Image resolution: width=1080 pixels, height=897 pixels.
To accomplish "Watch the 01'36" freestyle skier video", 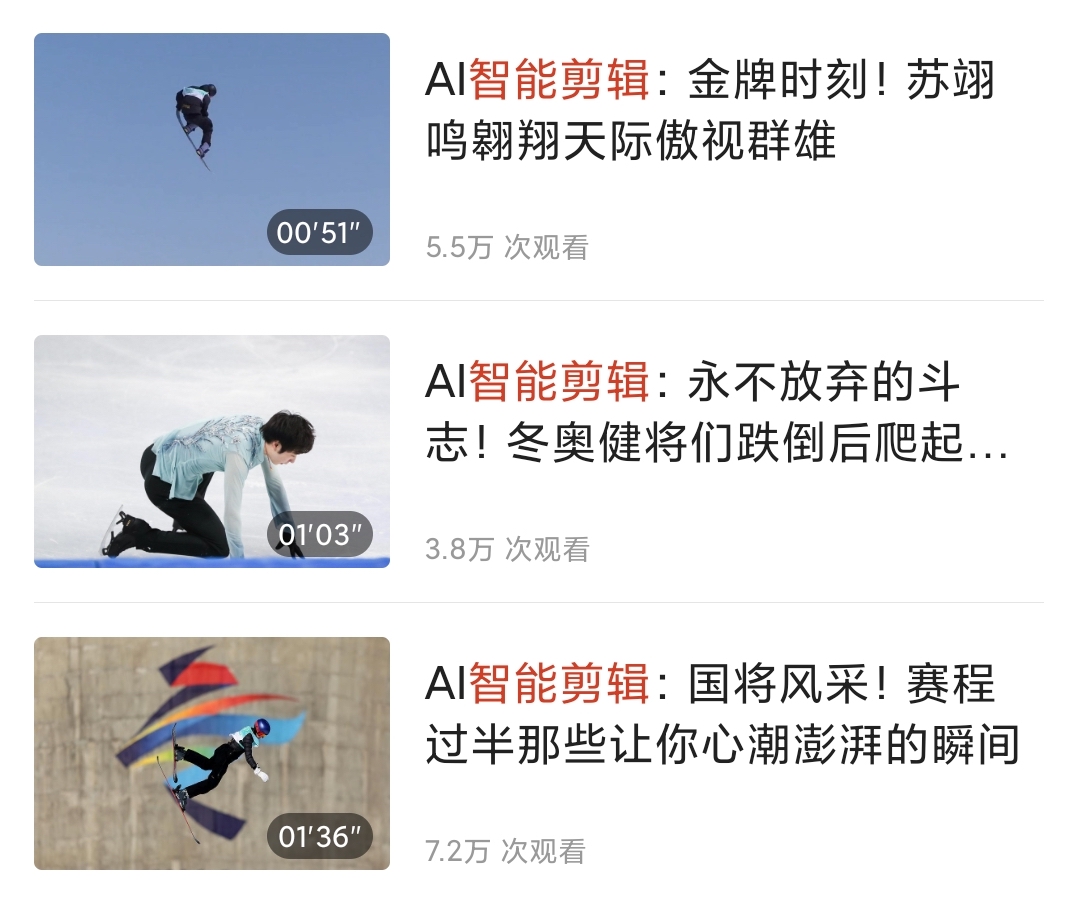I will click(211, 753).
